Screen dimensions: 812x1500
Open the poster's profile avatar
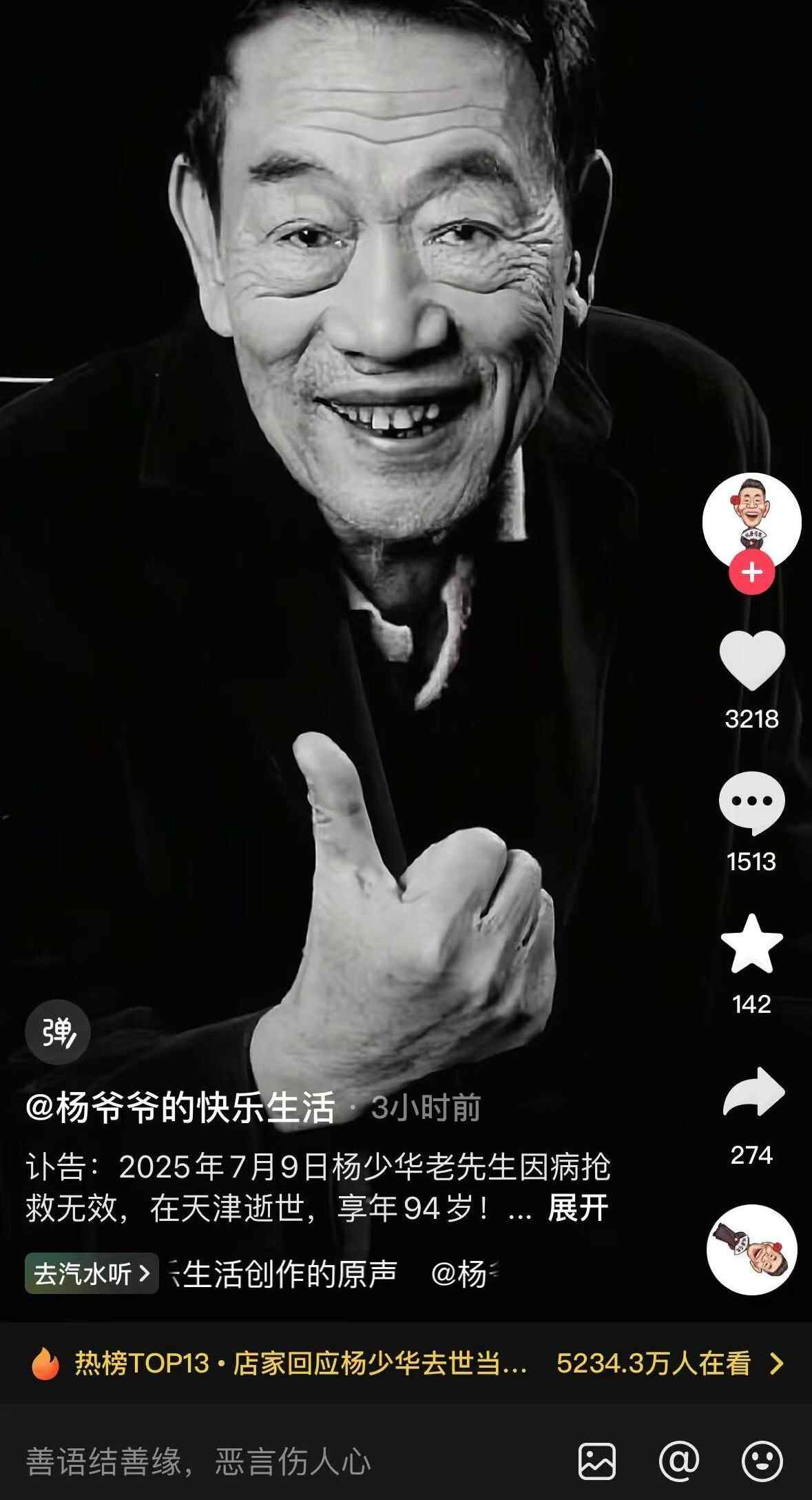click(751, 521)
